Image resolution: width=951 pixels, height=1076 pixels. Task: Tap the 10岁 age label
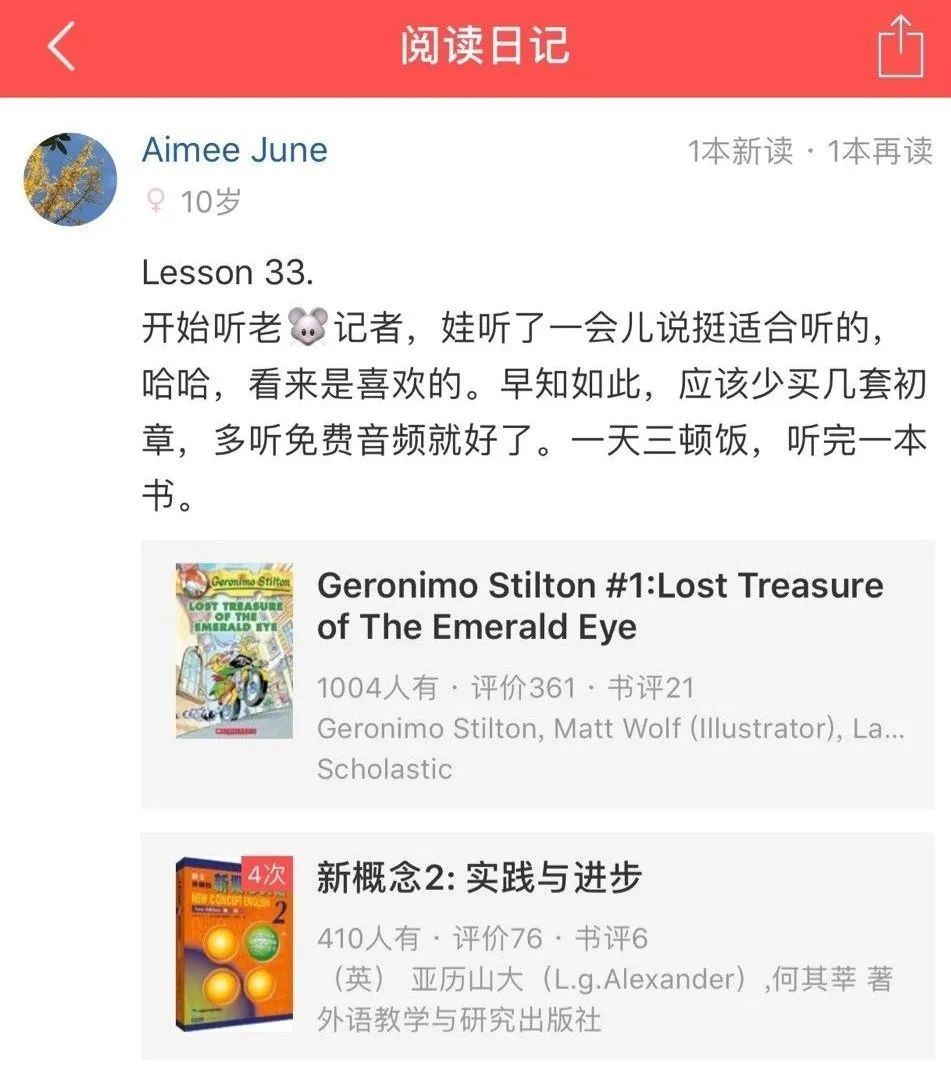209,197
